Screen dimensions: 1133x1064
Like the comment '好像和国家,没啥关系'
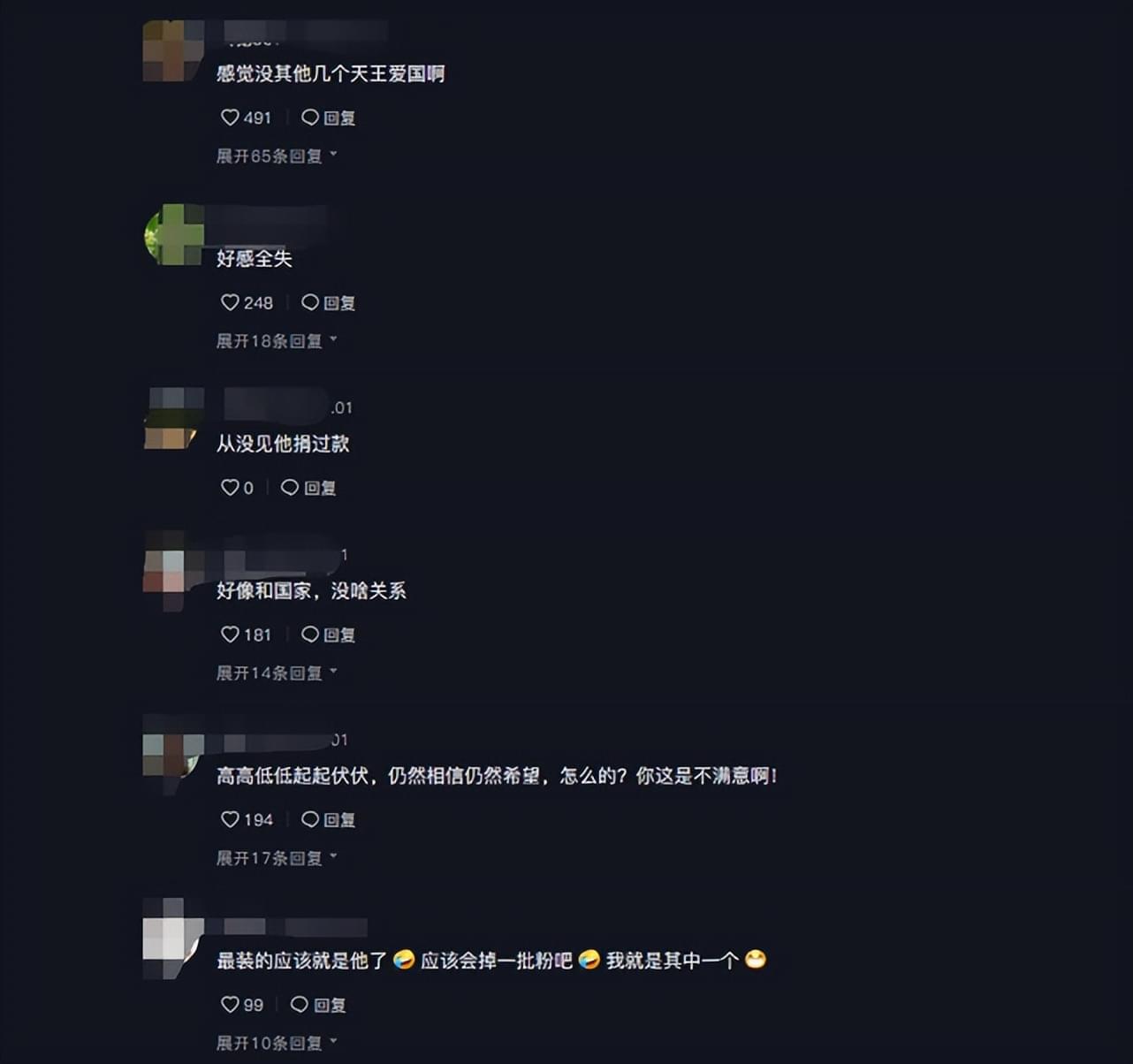[x=246, y=635]
